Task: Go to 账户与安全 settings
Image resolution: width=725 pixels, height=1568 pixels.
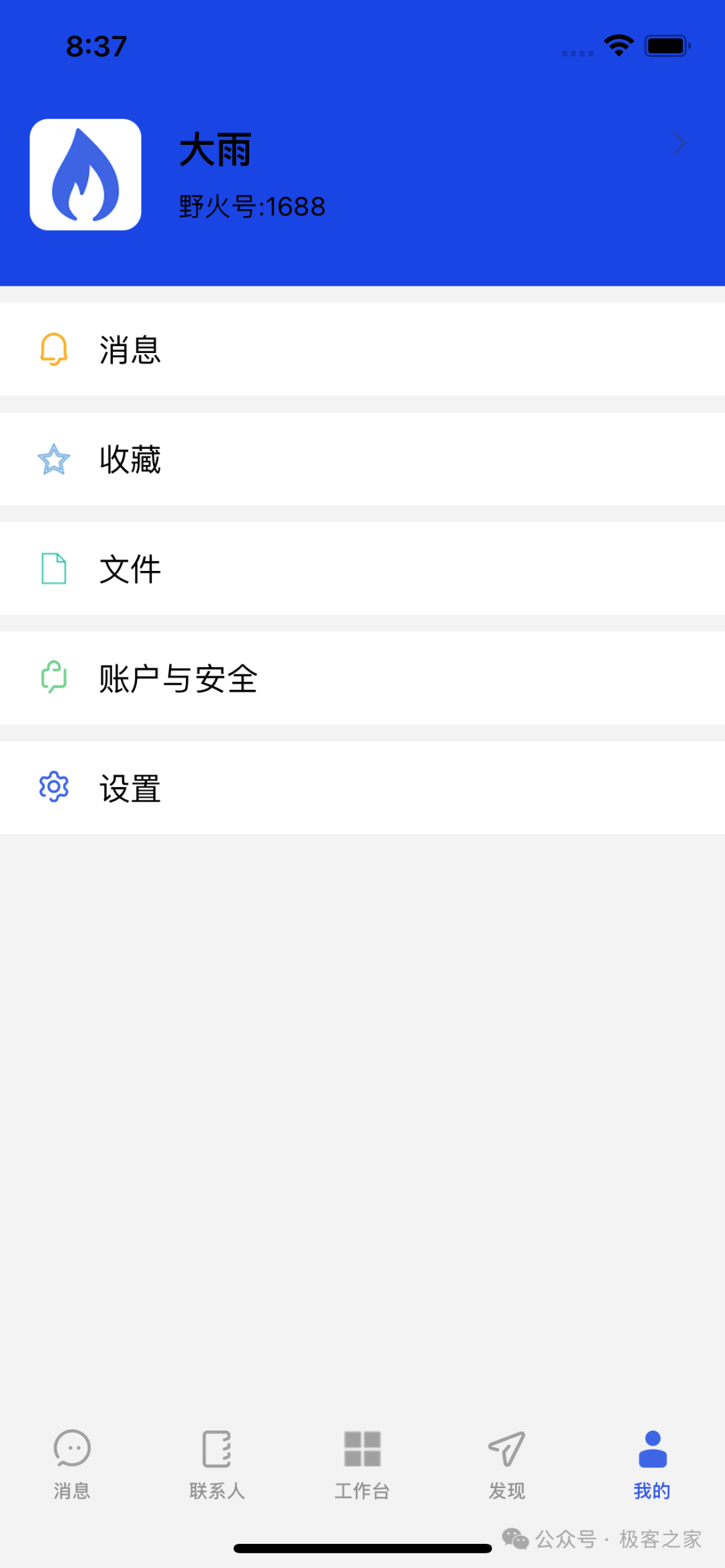Action: 362,678
